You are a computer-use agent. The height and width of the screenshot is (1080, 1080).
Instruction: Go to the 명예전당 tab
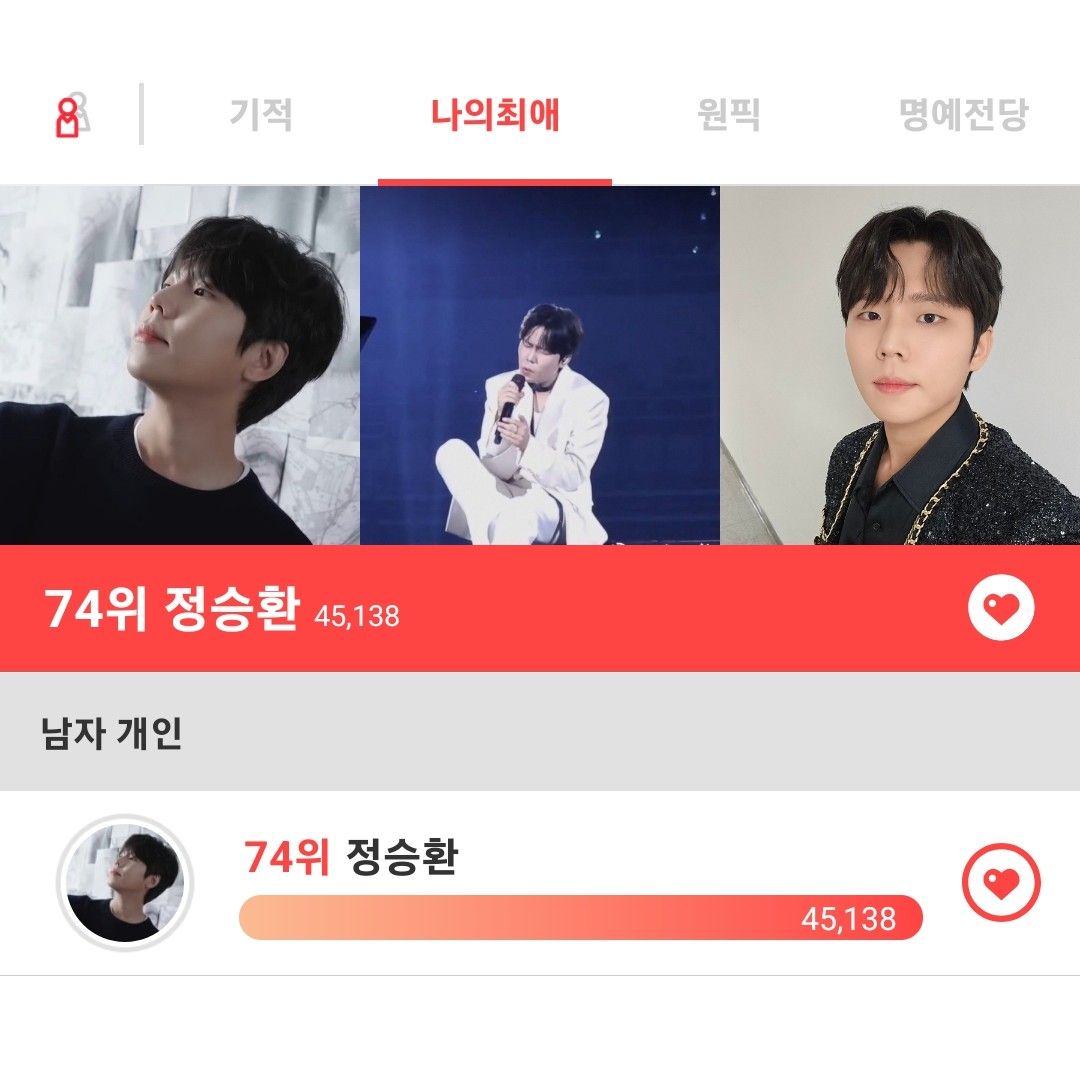pyautogui.click(x=963, y=115)
